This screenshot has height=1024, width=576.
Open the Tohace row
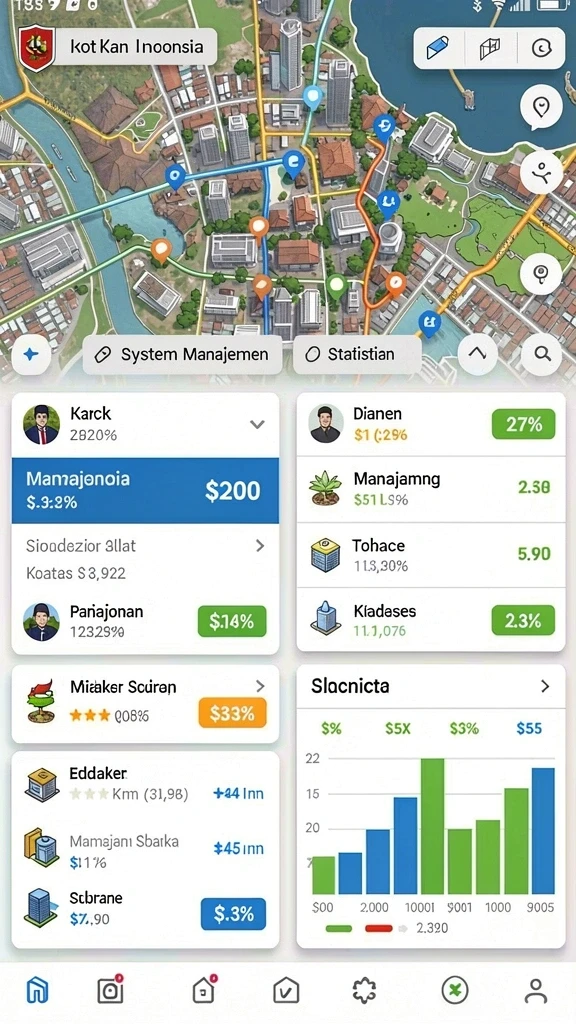(x=431, y=554)
